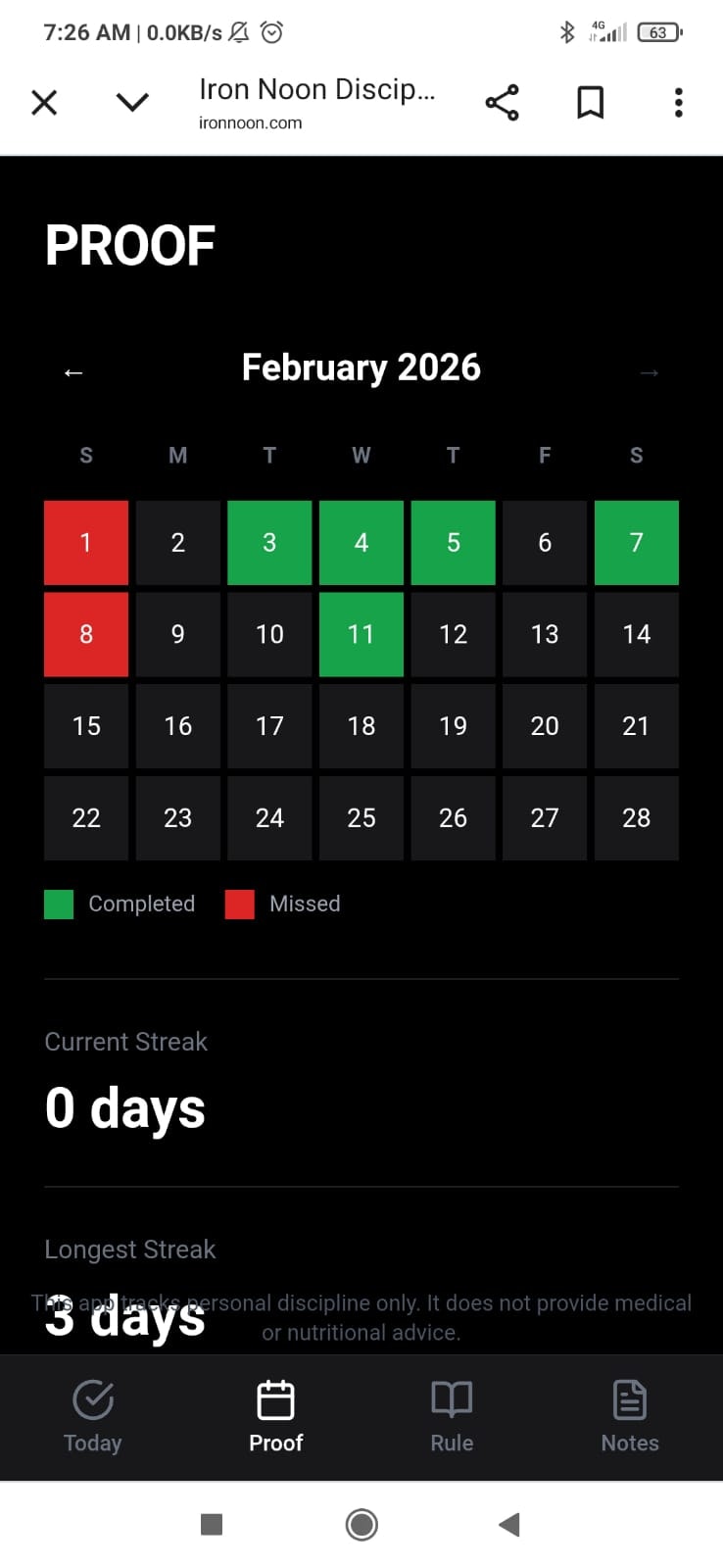Screen dimensions: 723x1568
Task: Open the Notes tab
Action: [629, 1416]
